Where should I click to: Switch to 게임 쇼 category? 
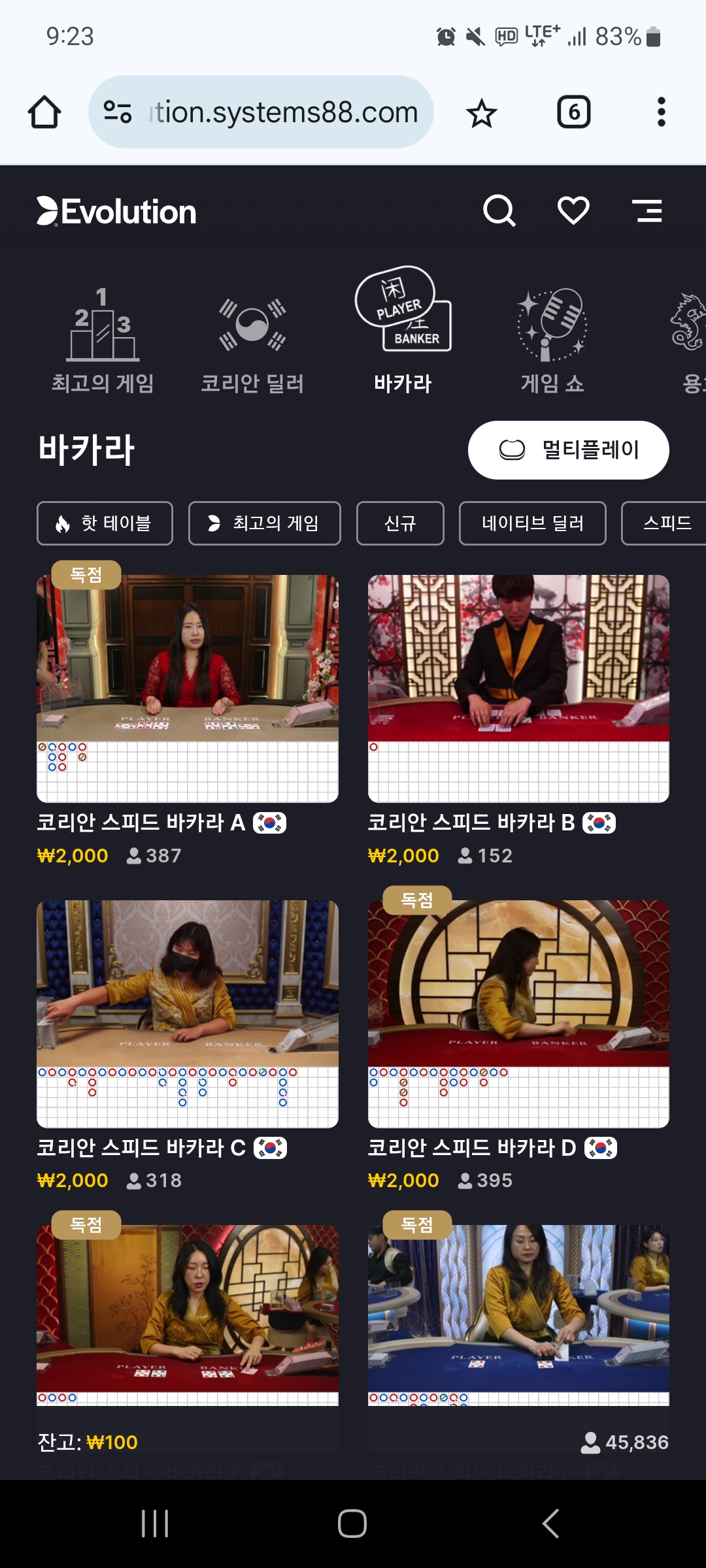[552, 341]
